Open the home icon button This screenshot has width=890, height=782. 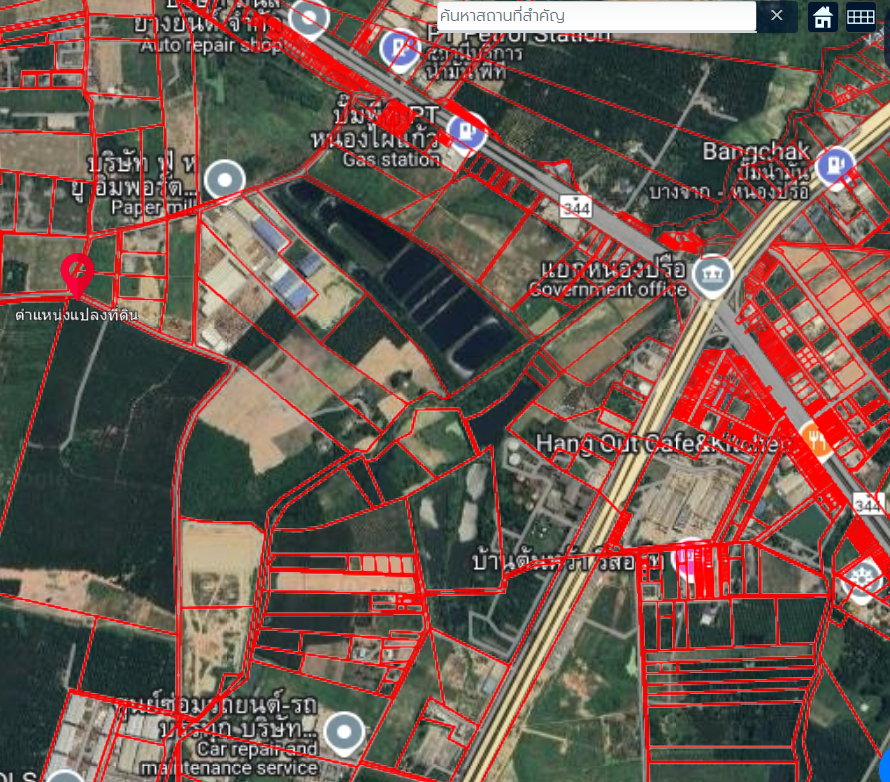[823, 16]
